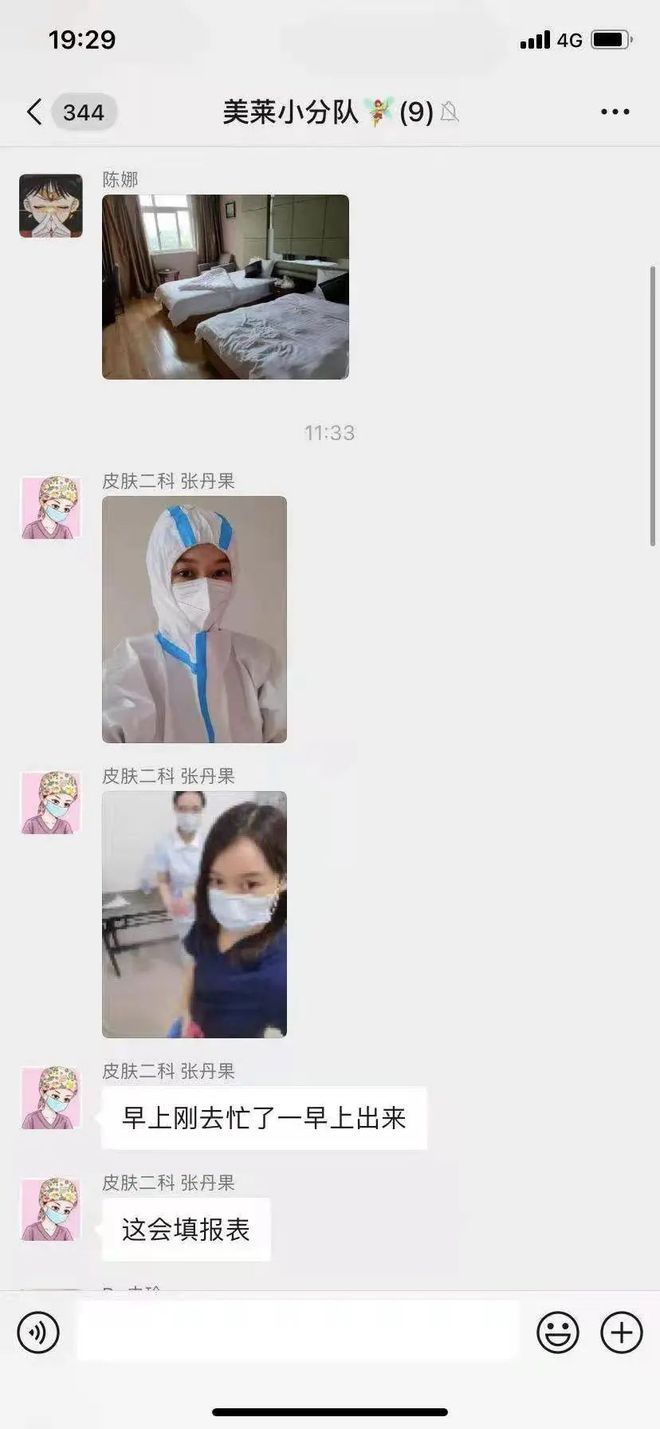The width and height of the screenshot is (660, 1429).
Task: Open the emoji sticker panel
Action: pos(558,1332)
